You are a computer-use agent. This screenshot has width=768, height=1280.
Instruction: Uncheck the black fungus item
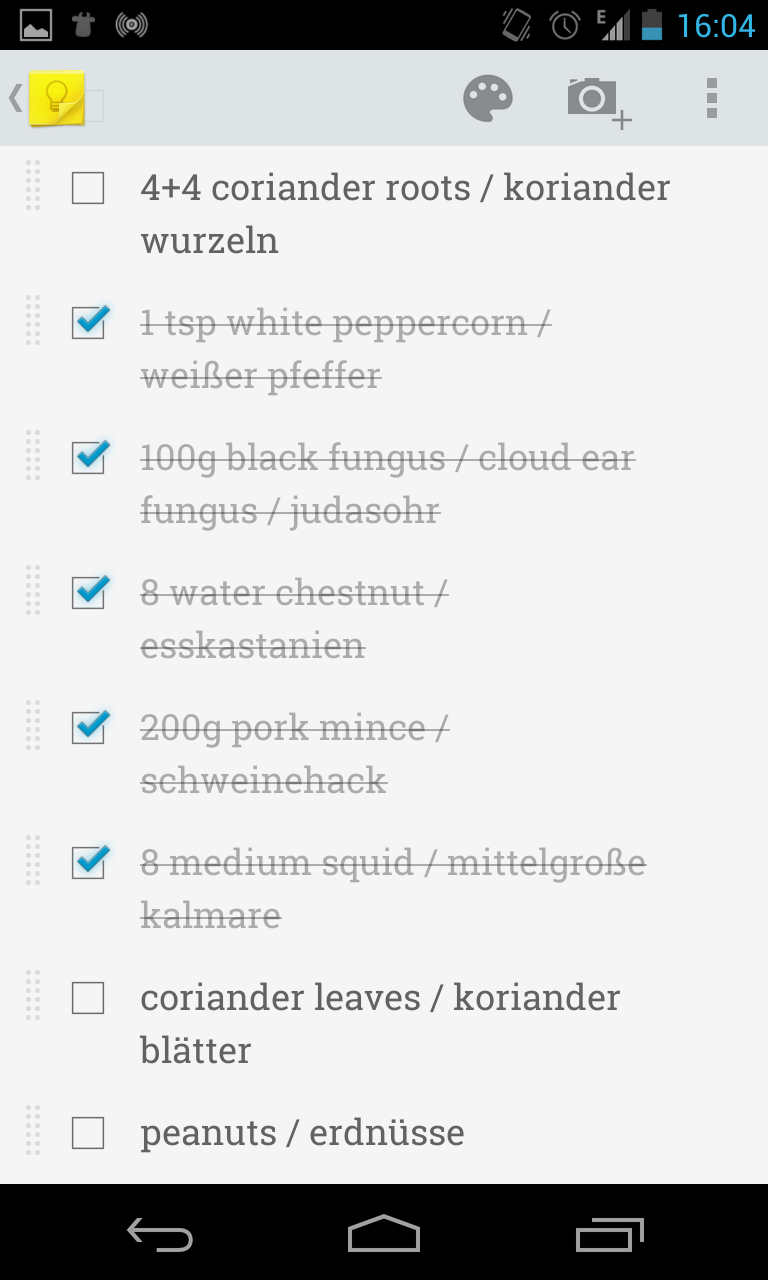pyautogui.click(x=88, y=458)
